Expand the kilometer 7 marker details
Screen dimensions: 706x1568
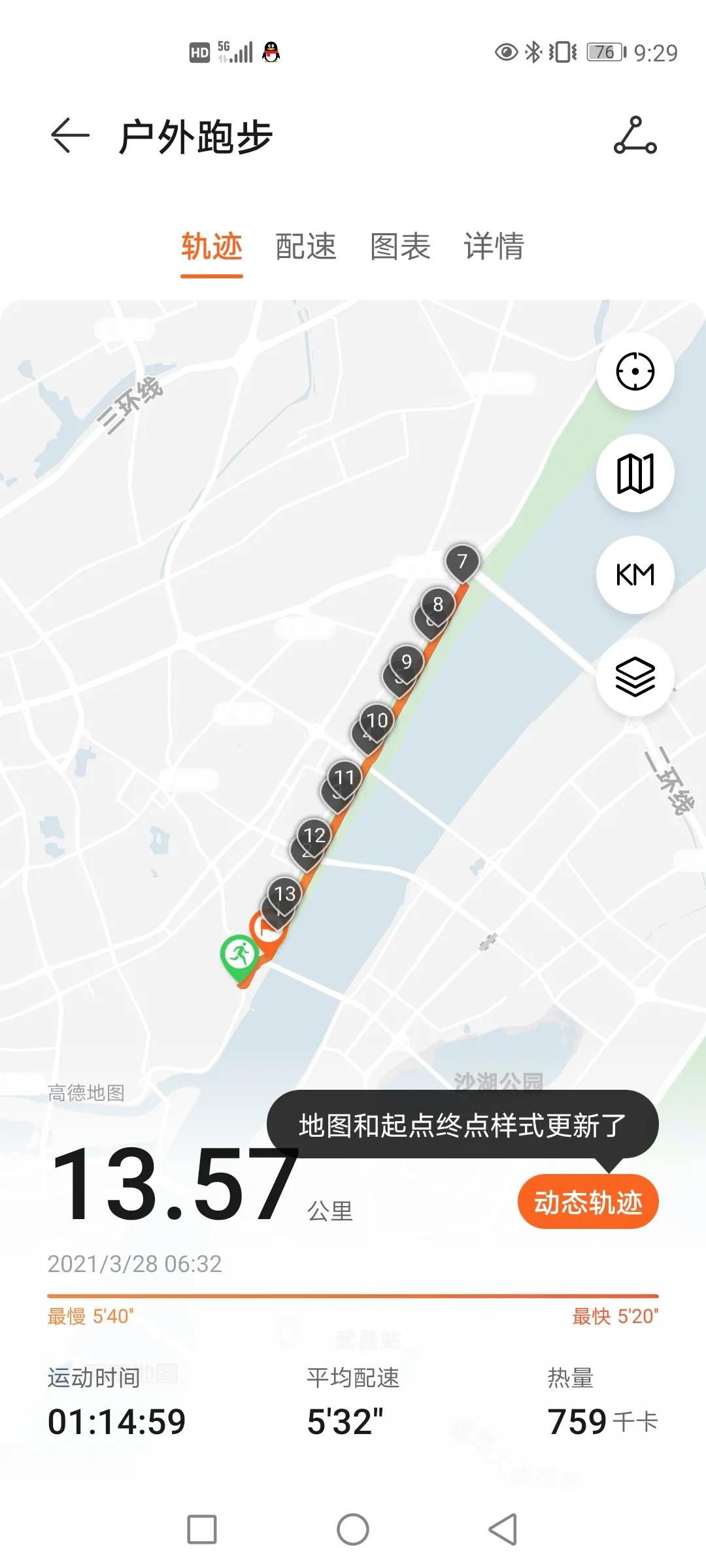(x=462, y=561)
